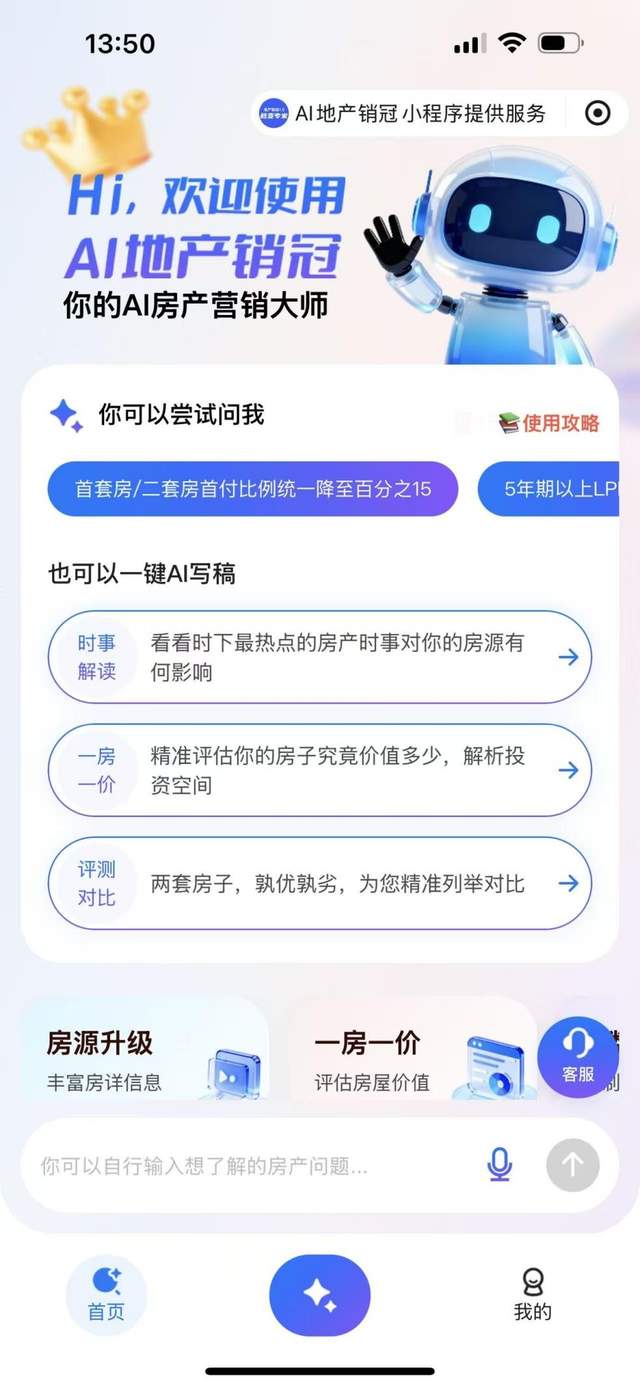The image size is (640, 1387).
Task: Start voice input with the microphone
Action: (500, 1165)
